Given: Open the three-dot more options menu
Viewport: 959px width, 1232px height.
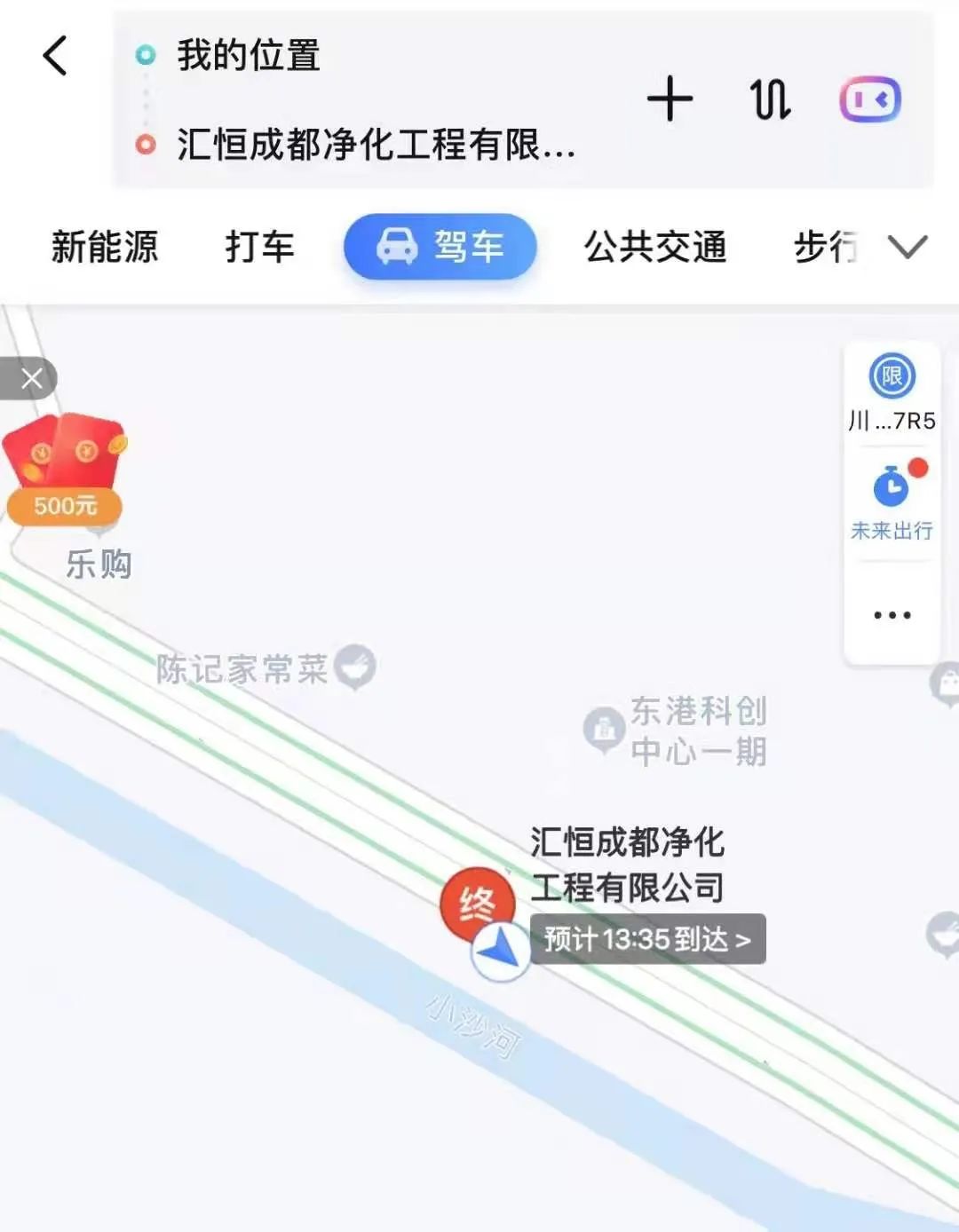Looking at the screenshot, I should (892, 614).
